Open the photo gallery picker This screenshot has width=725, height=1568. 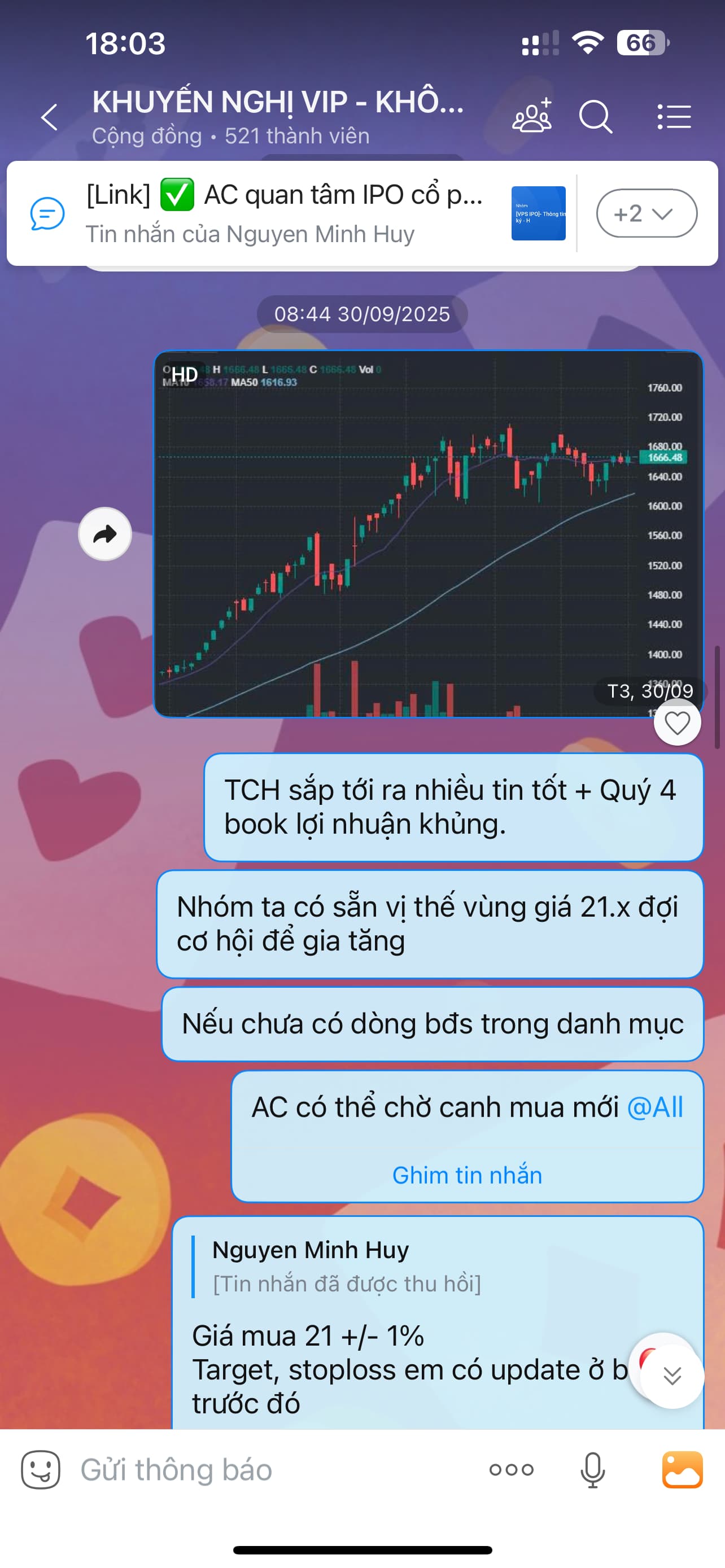click(x=682, y=1470)
